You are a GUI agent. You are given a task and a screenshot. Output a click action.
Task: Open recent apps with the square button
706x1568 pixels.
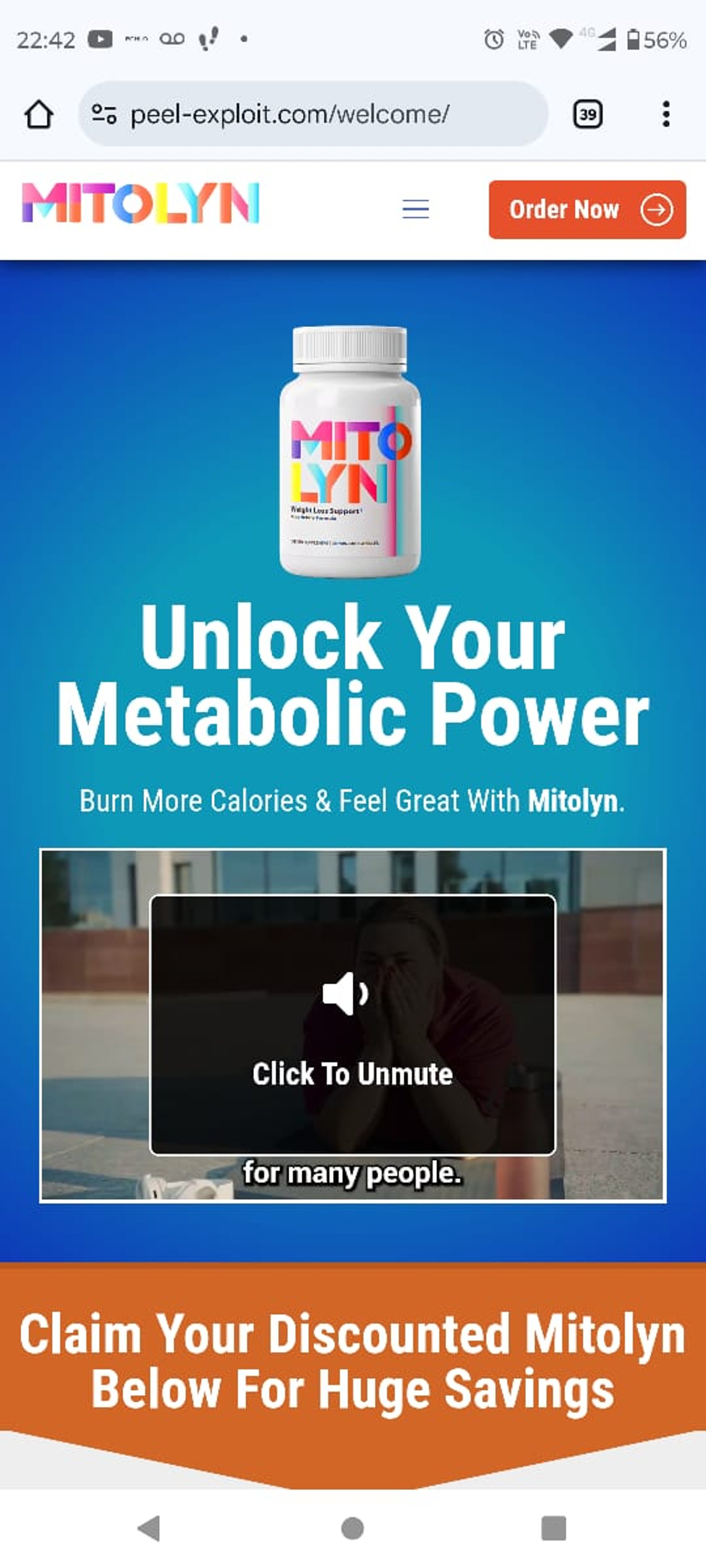pos(554,1528)
